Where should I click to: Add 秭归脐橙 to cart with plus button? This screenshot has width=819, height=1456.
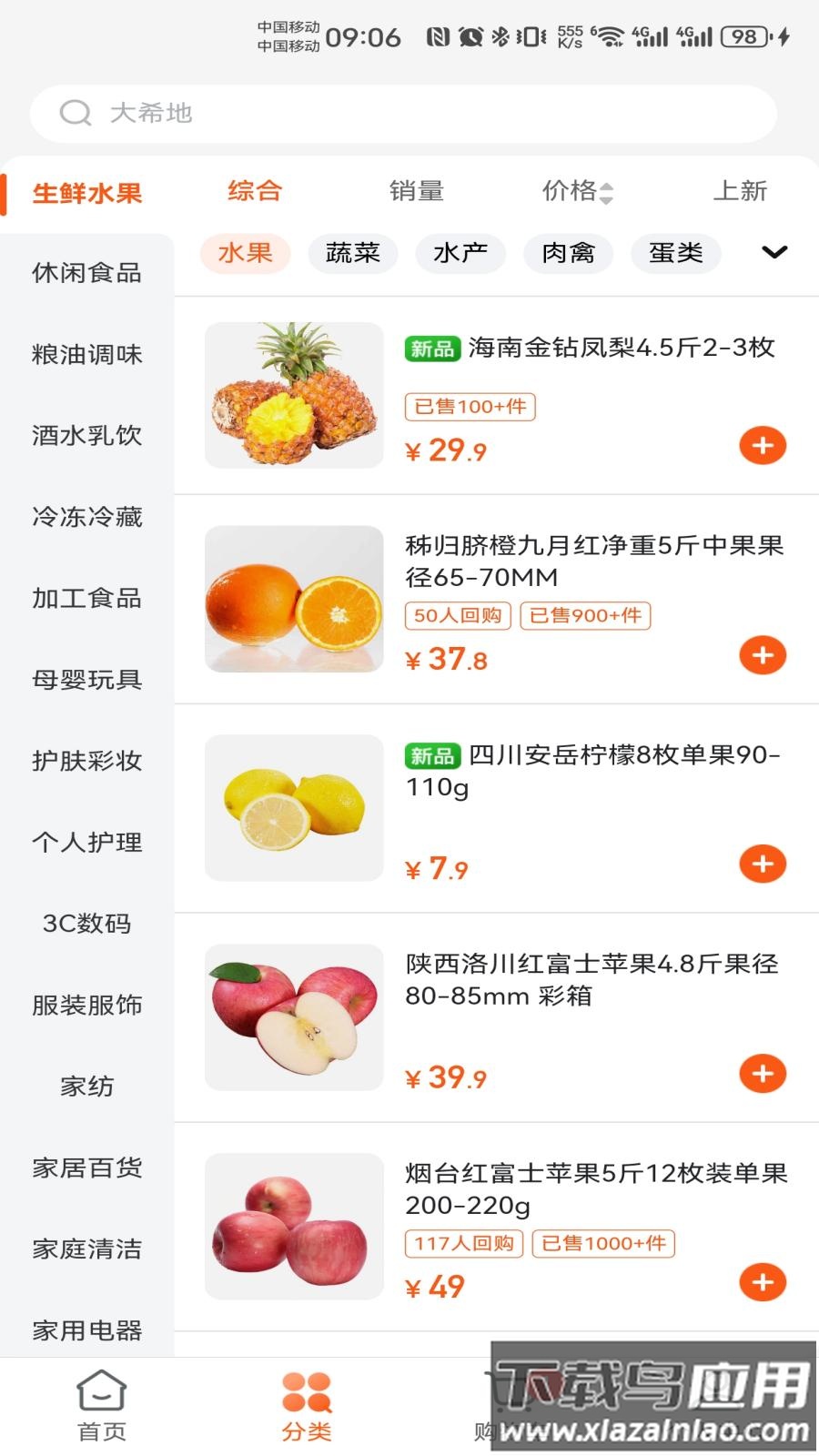(x=763, y=654)
